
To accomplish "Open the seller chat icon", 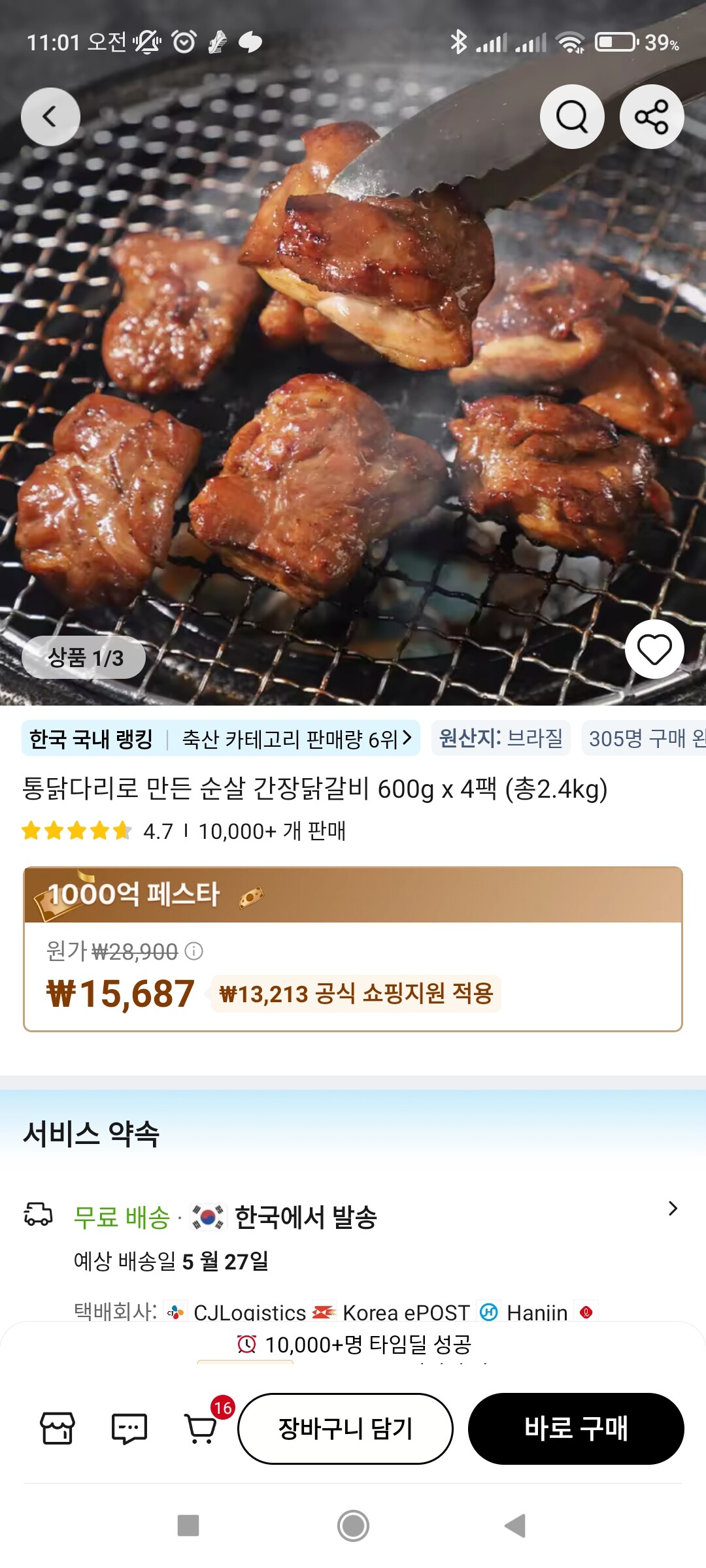I will point(129,1429).
